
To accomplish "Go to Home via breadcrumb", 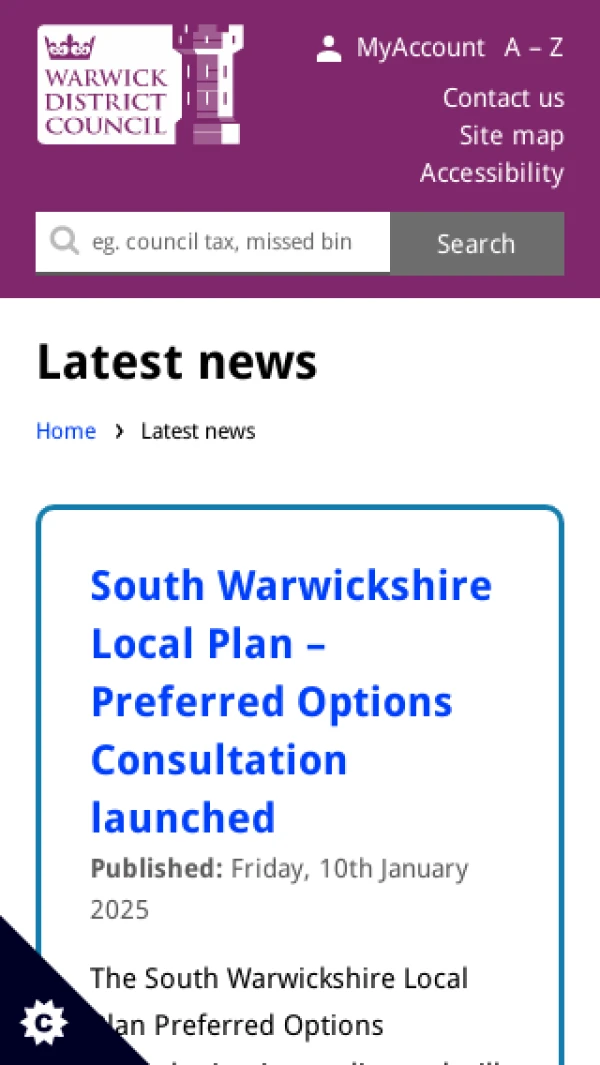I will 66,431.
